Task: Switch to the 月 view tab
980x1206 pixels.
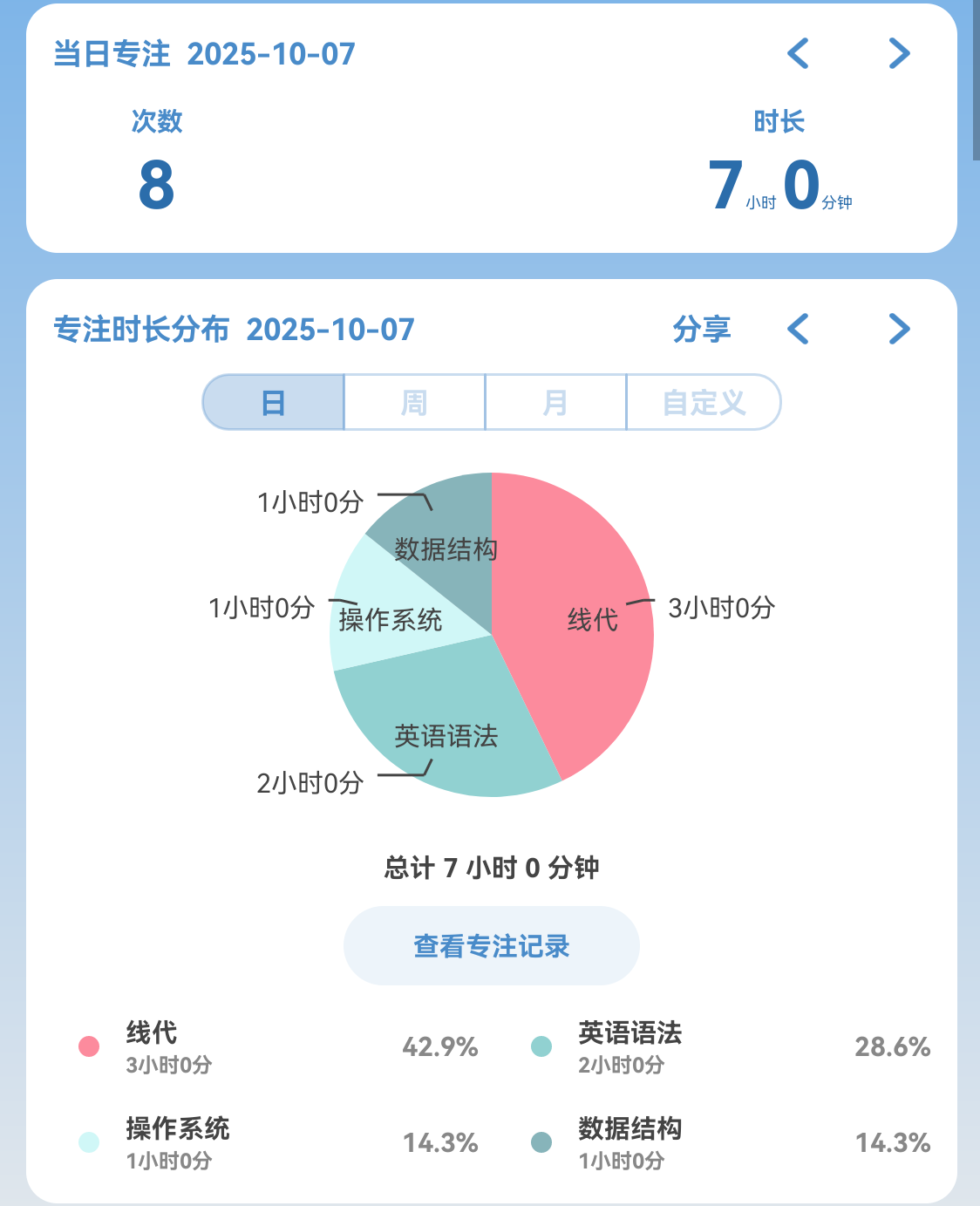Action: tap(555, 403)
